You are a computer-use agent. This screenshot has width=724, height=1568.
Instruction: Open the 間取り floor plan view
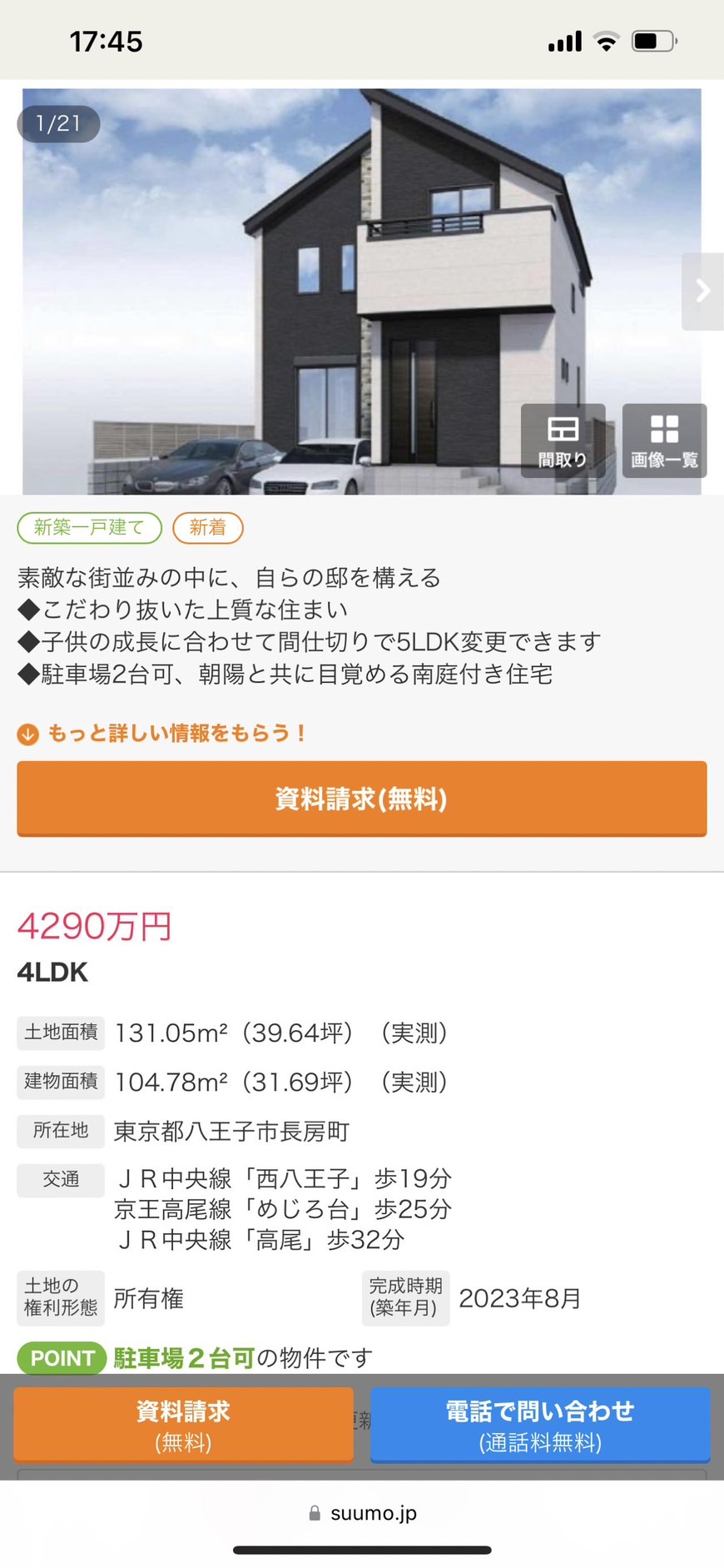[x=563, y=441]
